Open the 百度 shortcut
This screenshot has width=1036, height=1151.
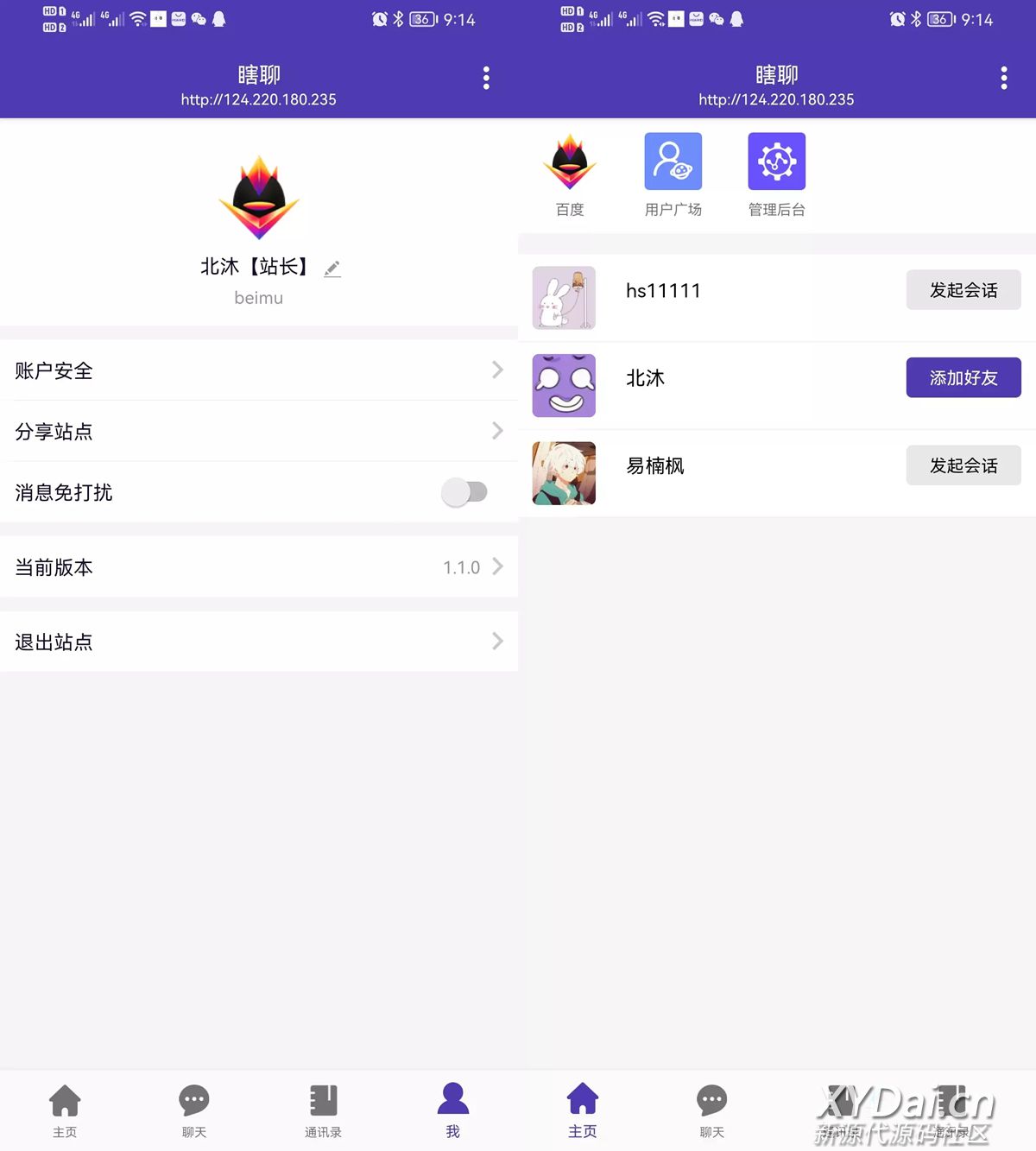pyautogui.click(x=570, y=174)
